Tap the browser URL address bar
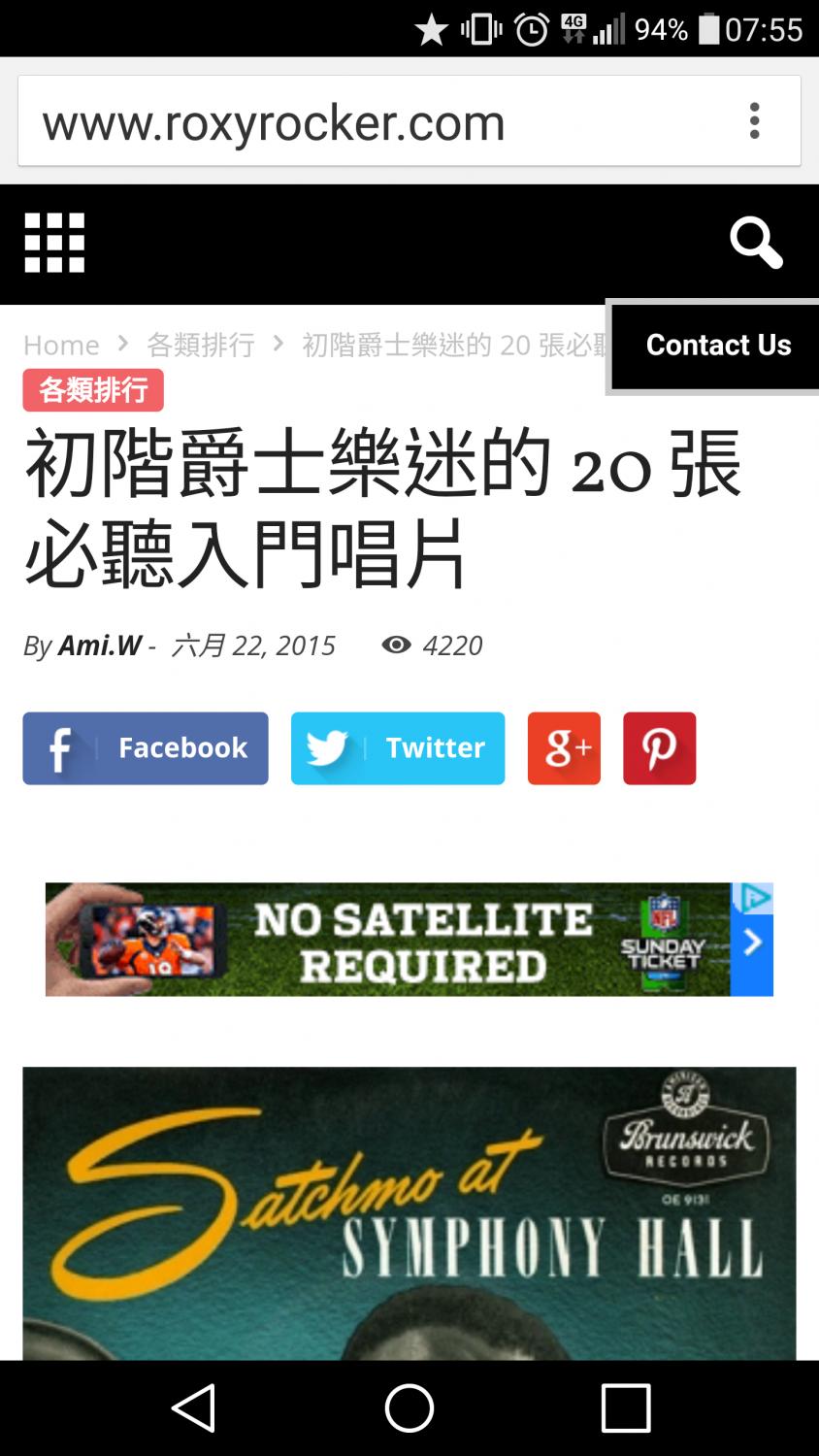The width and height of the screenshot is (819, 1456). [369, 122]
